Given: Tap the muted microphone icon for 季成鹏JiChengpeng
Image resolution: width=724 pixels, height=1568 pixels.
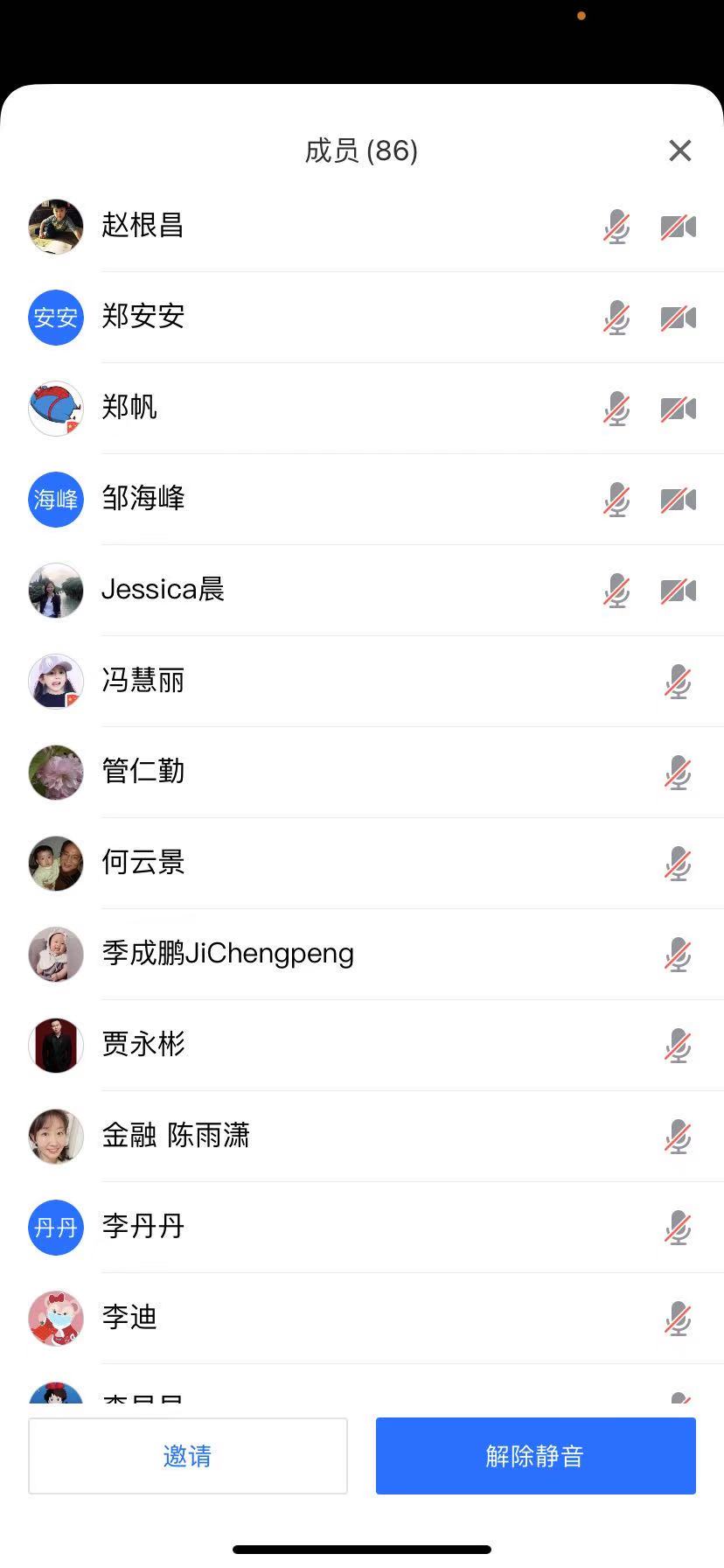Looking at the screenshot, I should (678, 955).
